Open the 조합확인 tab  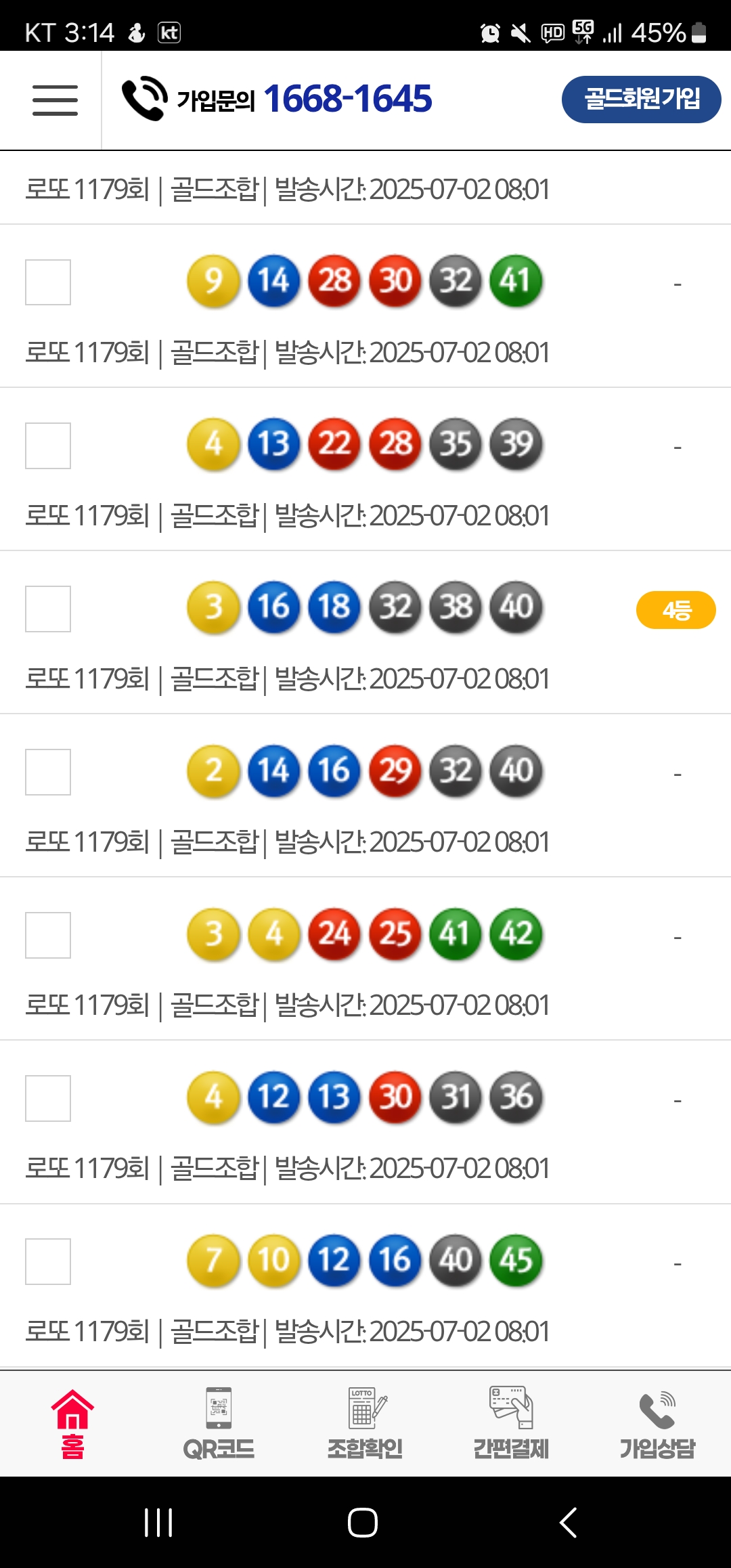point(365,1423)
